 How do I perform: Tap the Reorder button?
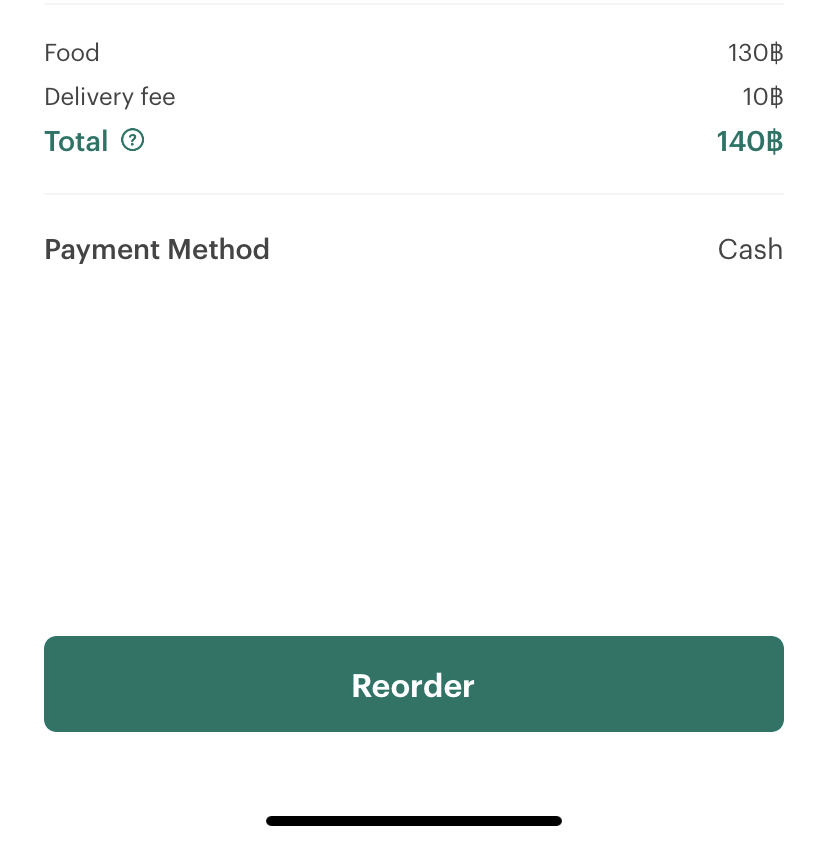413,684
